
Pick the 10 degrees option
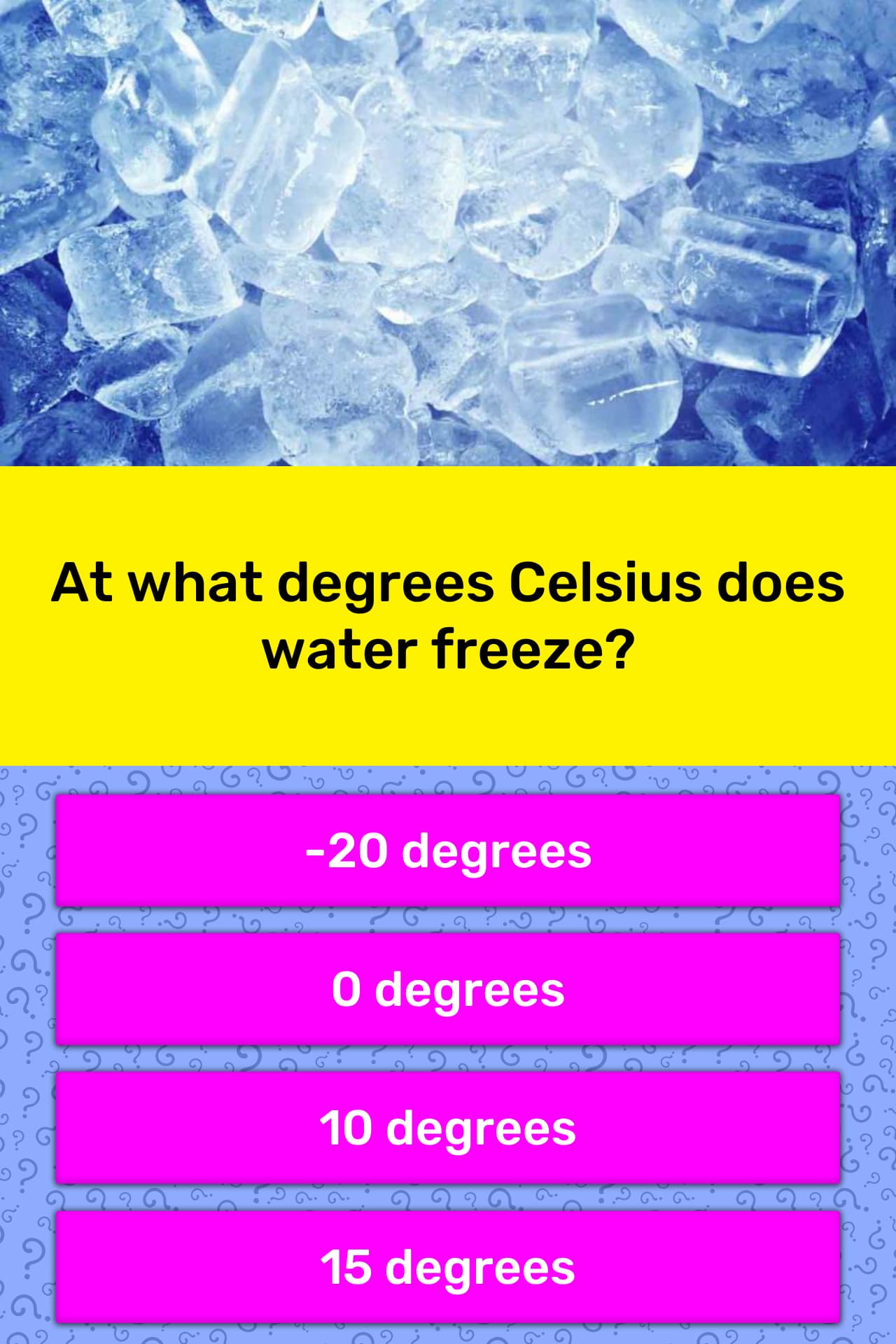pyautogui.click(x=448, y=1128)
